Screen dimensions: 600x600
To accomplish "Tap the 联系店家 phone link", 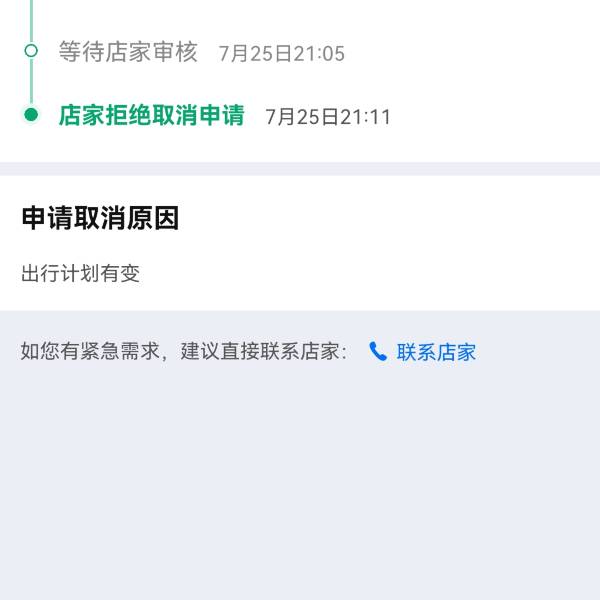I will click(424, 352).
